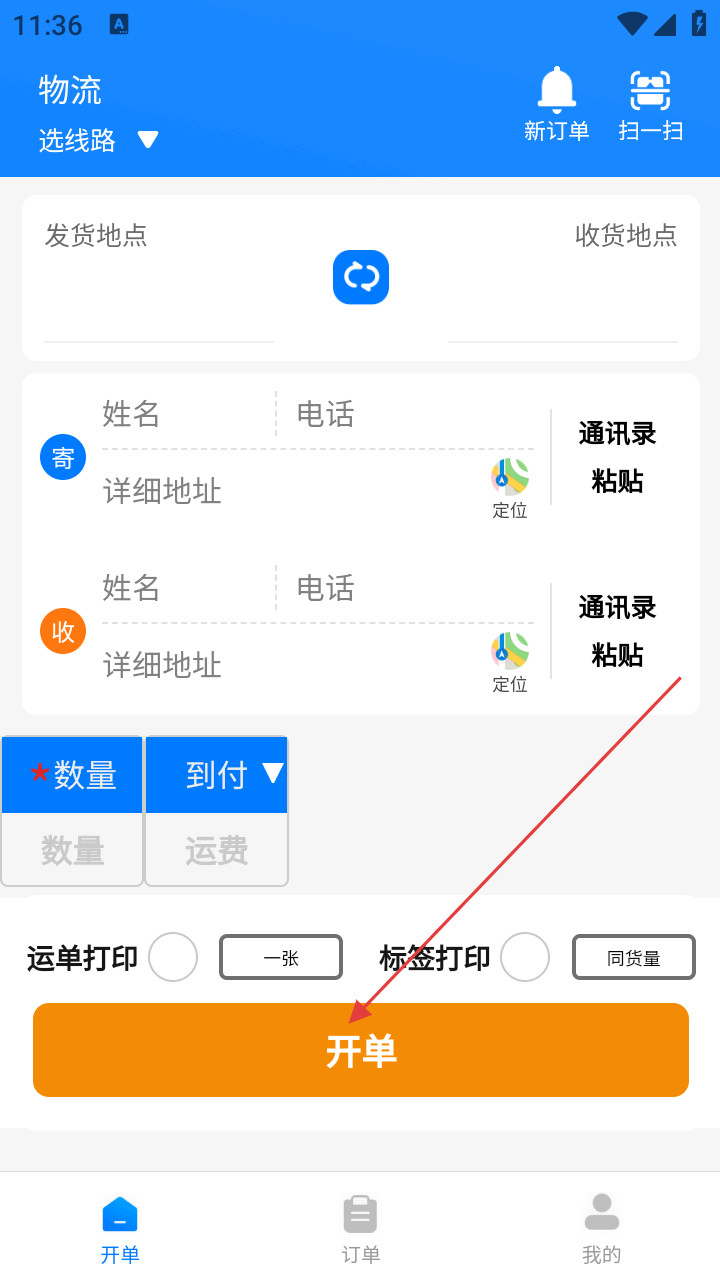Swap 发货地点 and 收货地点 locations
This screenshot has height=1280, width=720.
360,277
